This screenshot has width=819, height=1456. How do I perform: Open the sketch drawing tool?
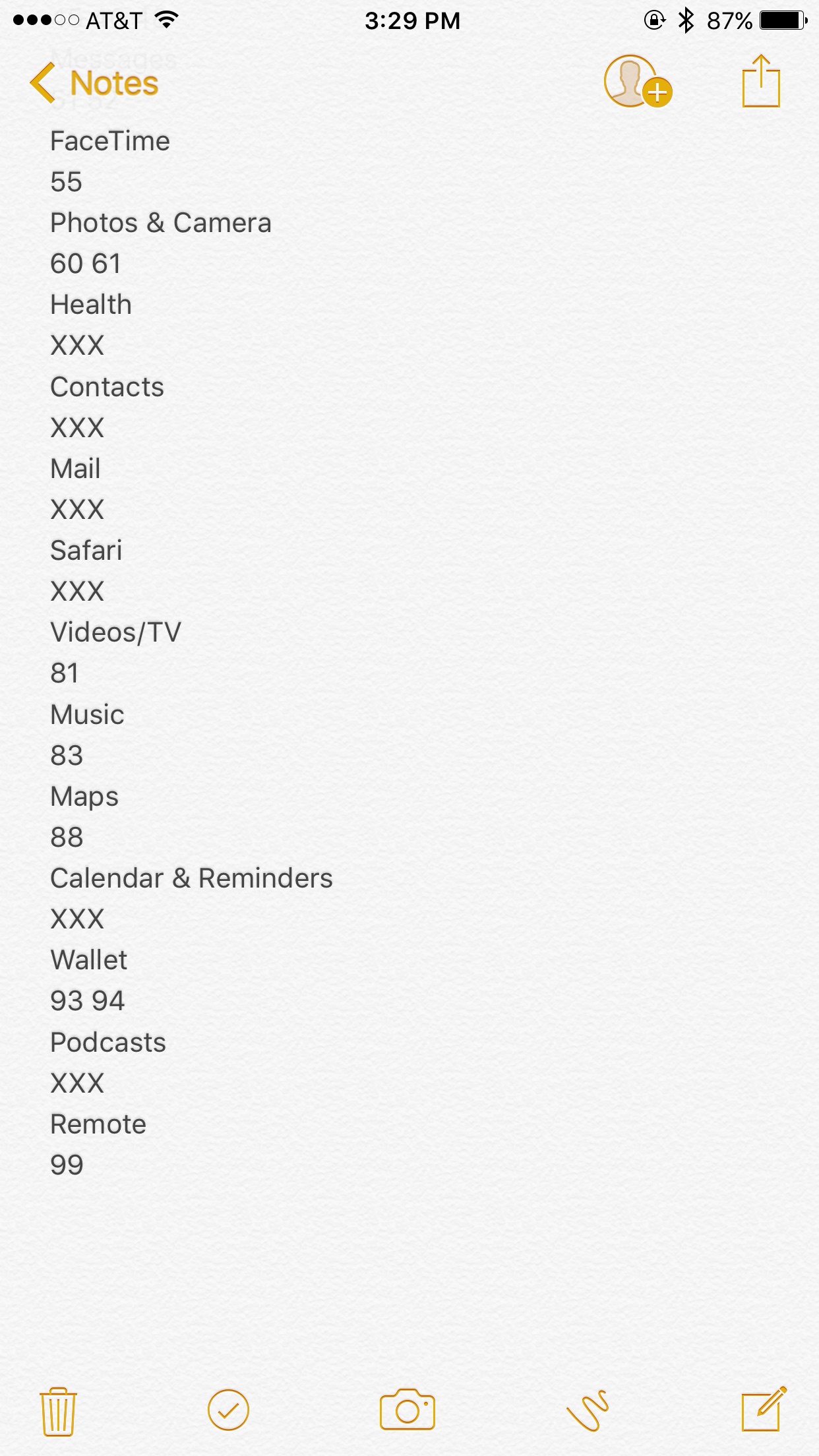click(587, 1410)
